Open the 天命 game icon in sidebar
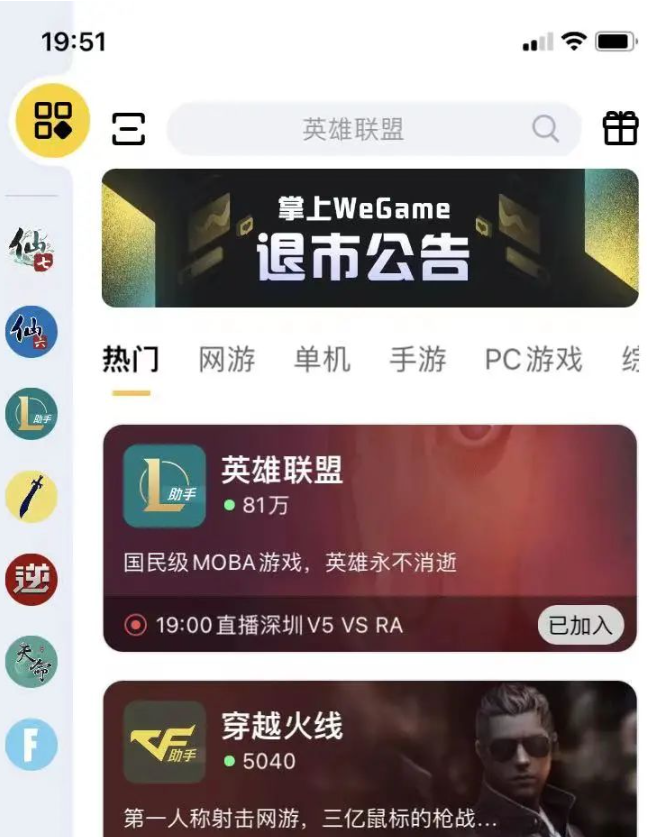647x837 pixels. [32, 661]
